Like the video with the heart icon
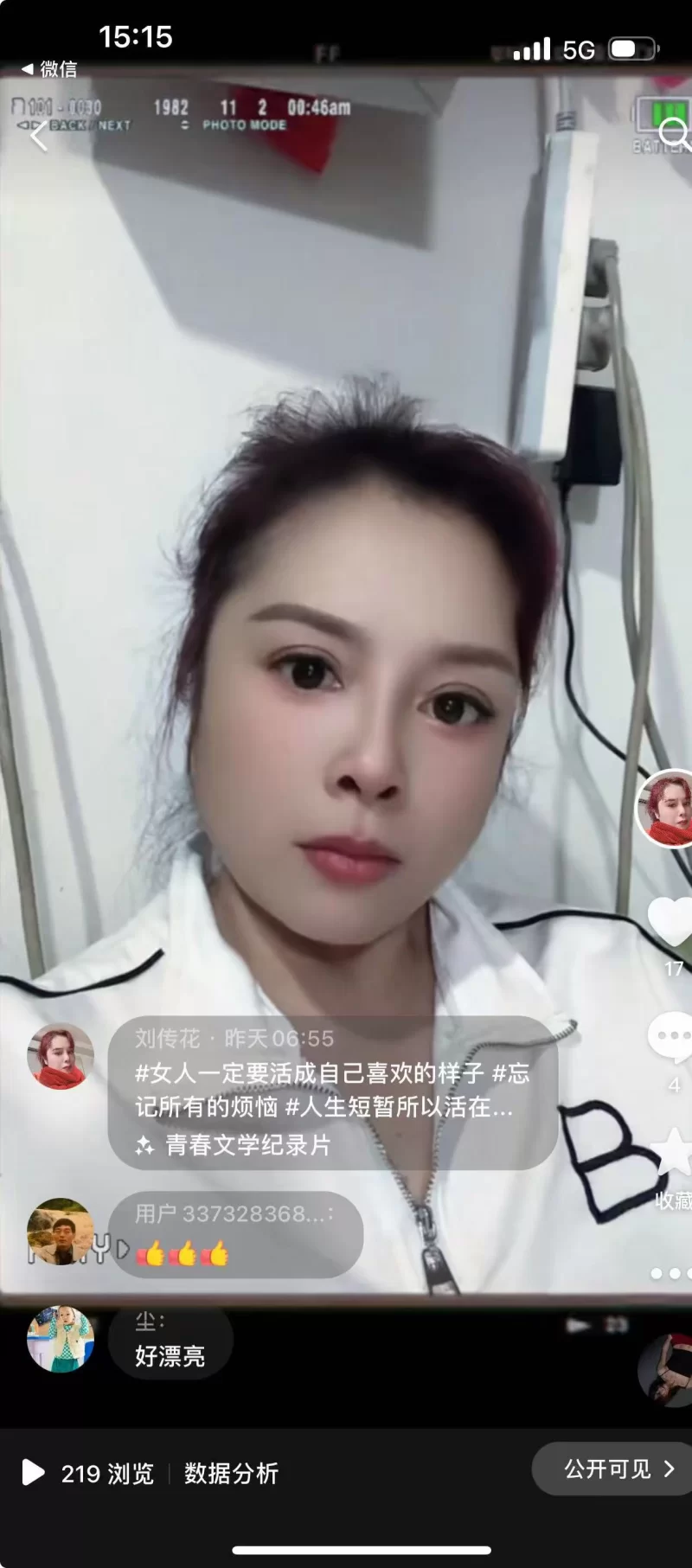692x1568 pixels. 671,920
